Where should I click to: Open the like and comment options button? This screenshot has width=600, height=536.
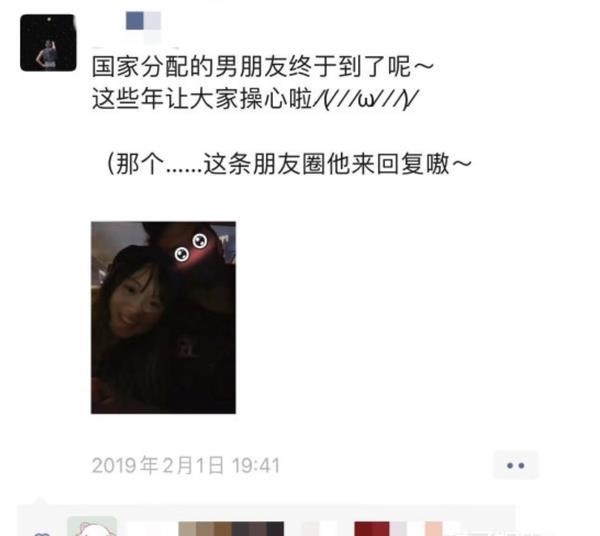coord(515,465)
